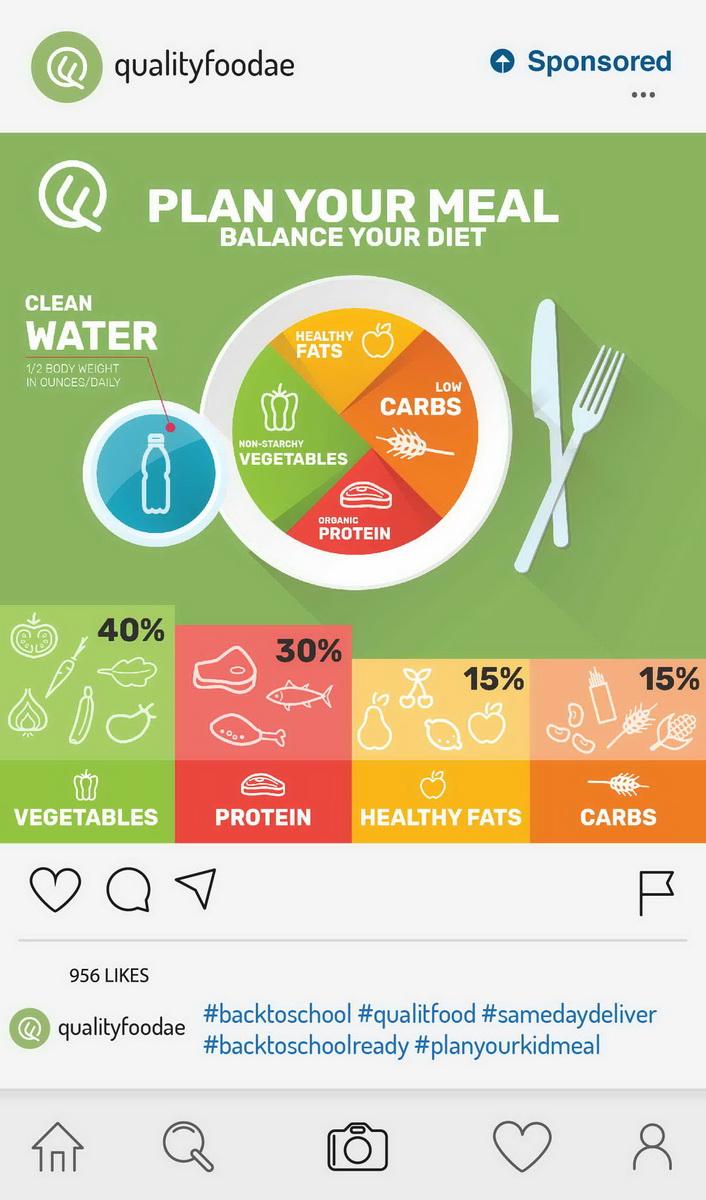Open comments with the speech bubble icon
The height and width of the screenshot is (1200, 706).
coord(128,890)
